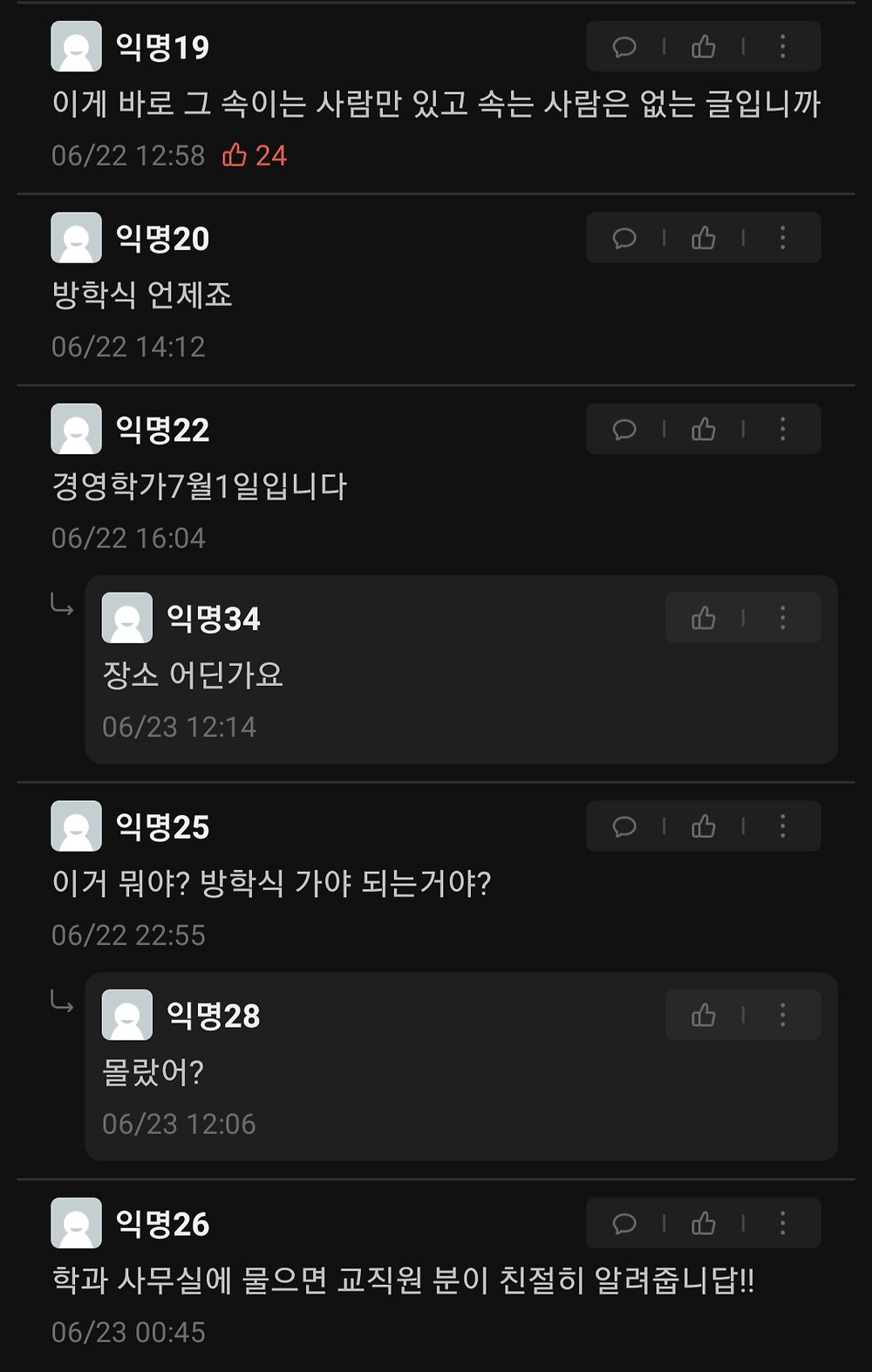Like 익명22's comment
This screenshot has height=1372, width=872.
(704, 430)
